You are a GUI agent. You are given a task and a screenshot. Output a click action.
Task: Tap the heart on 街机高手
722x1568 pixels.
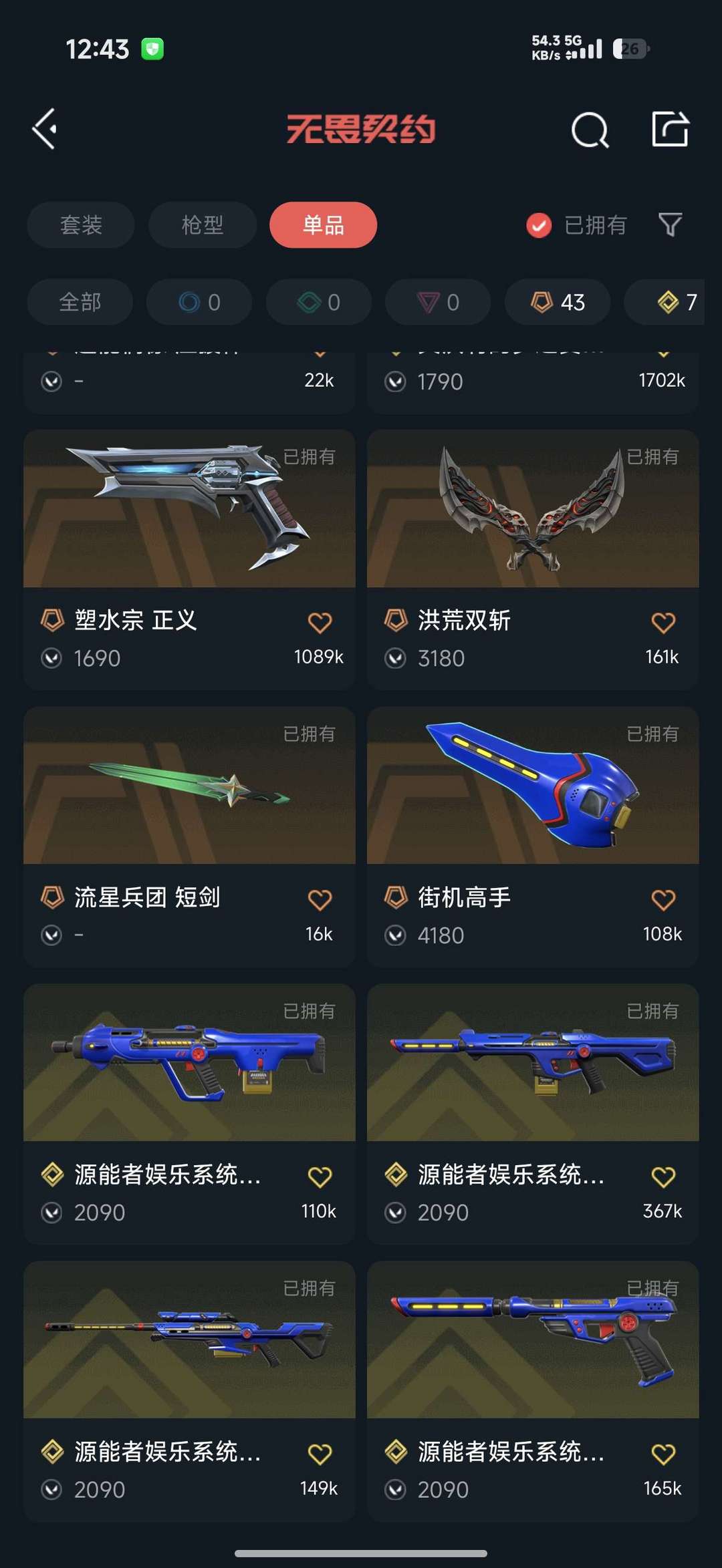pos(663,899)
